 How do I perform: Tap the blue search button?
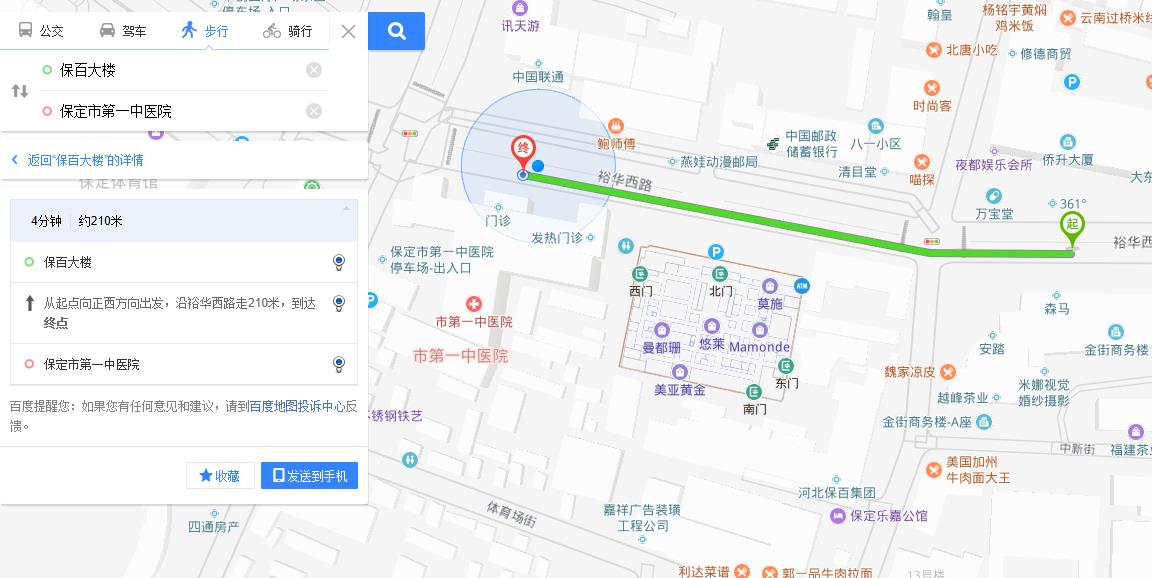[397, 31]
